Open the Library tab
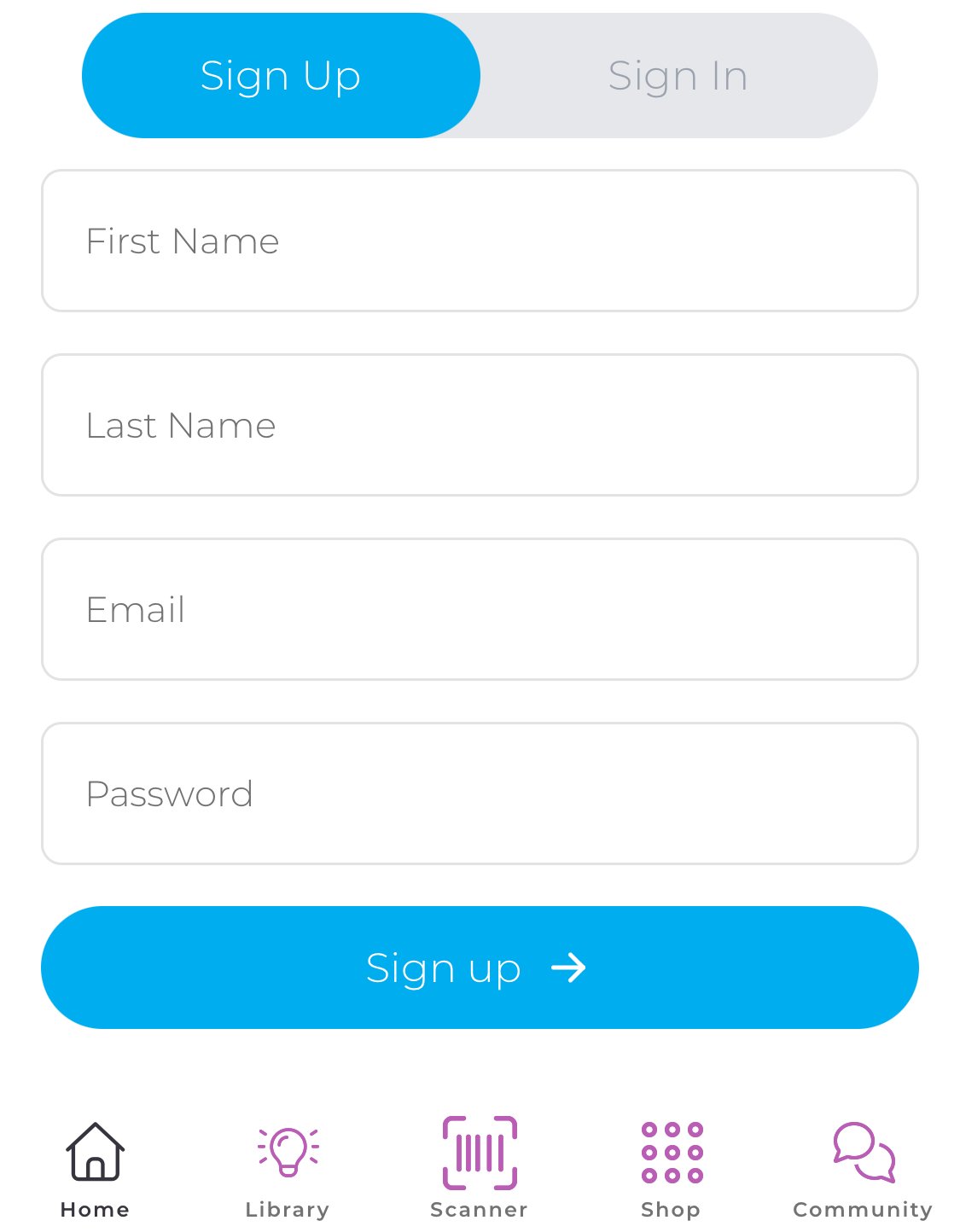Image resolution: width=960 pixels, height=1232 pixels. coord(288,1167)
